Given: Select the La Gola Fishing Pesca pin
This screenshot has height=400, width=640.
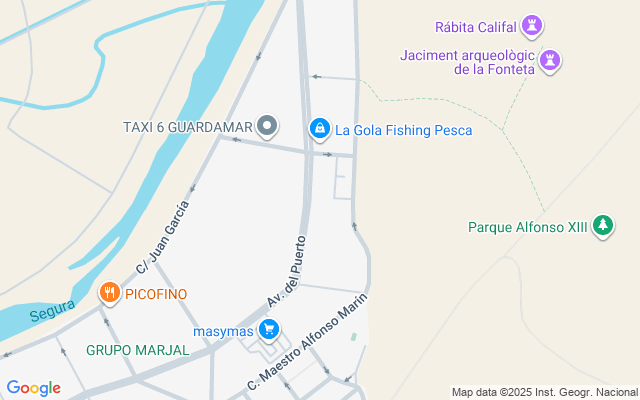Looking at the screenshot, I should coord(319,128).
